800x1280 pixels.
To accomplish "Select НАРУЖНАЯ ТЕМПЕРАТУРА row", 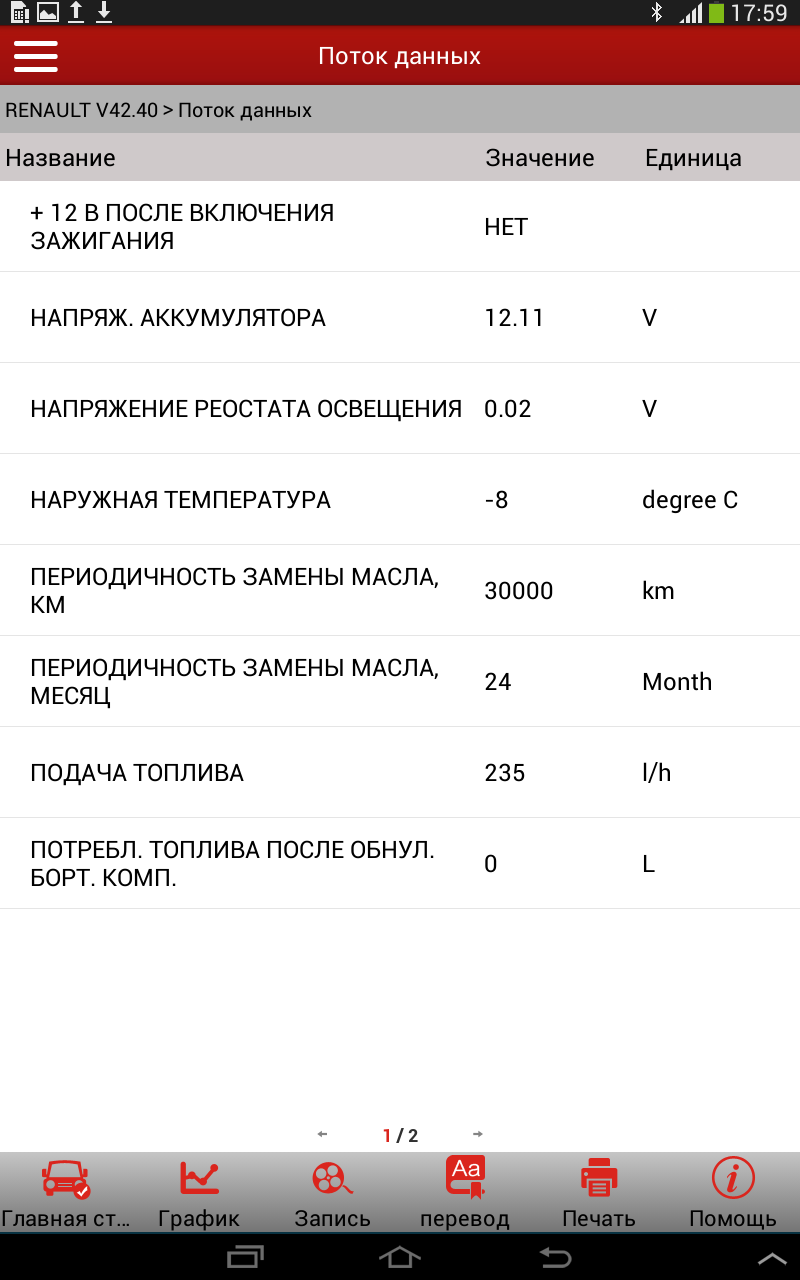I will (x=400, y=500).
